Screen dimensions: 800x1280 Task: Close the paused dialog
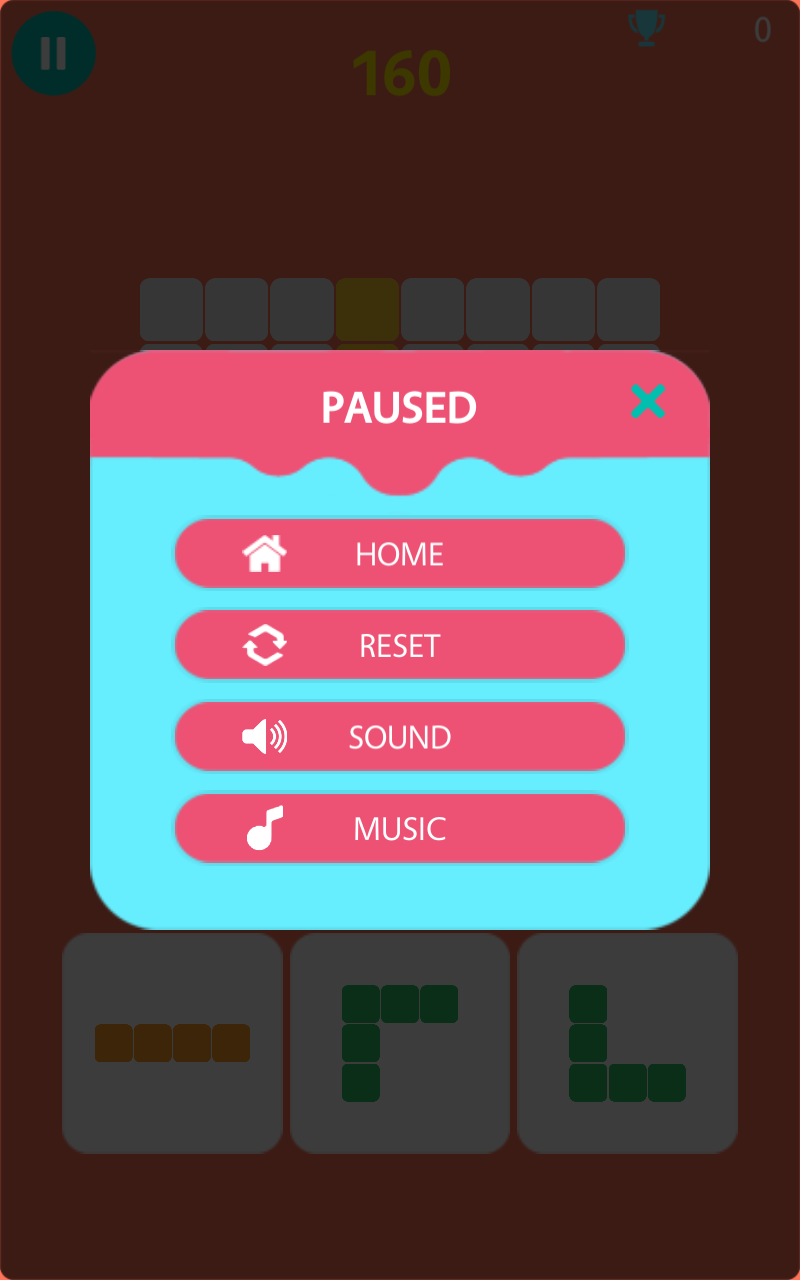(647, 401)
